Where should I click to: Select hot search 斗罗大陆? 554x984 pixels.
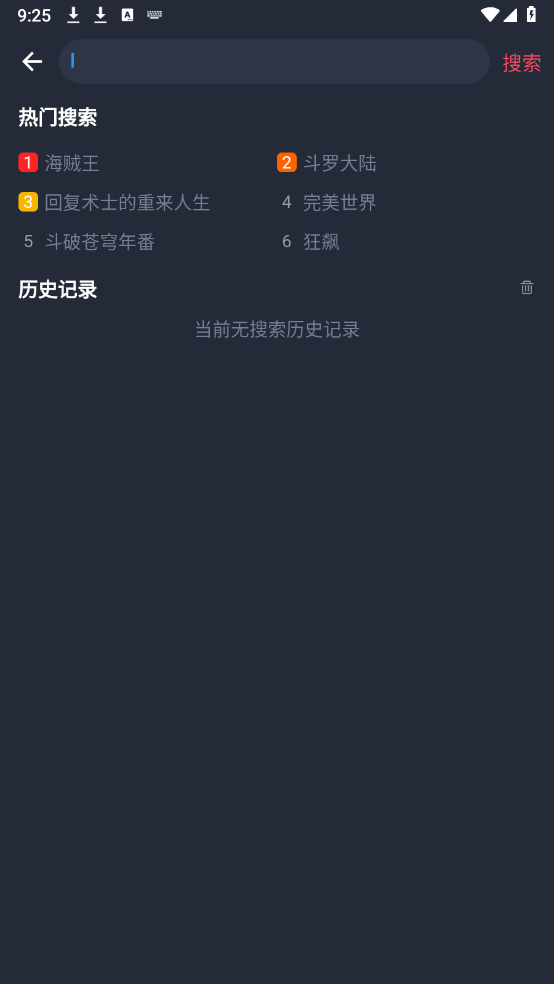coord(339,163)
